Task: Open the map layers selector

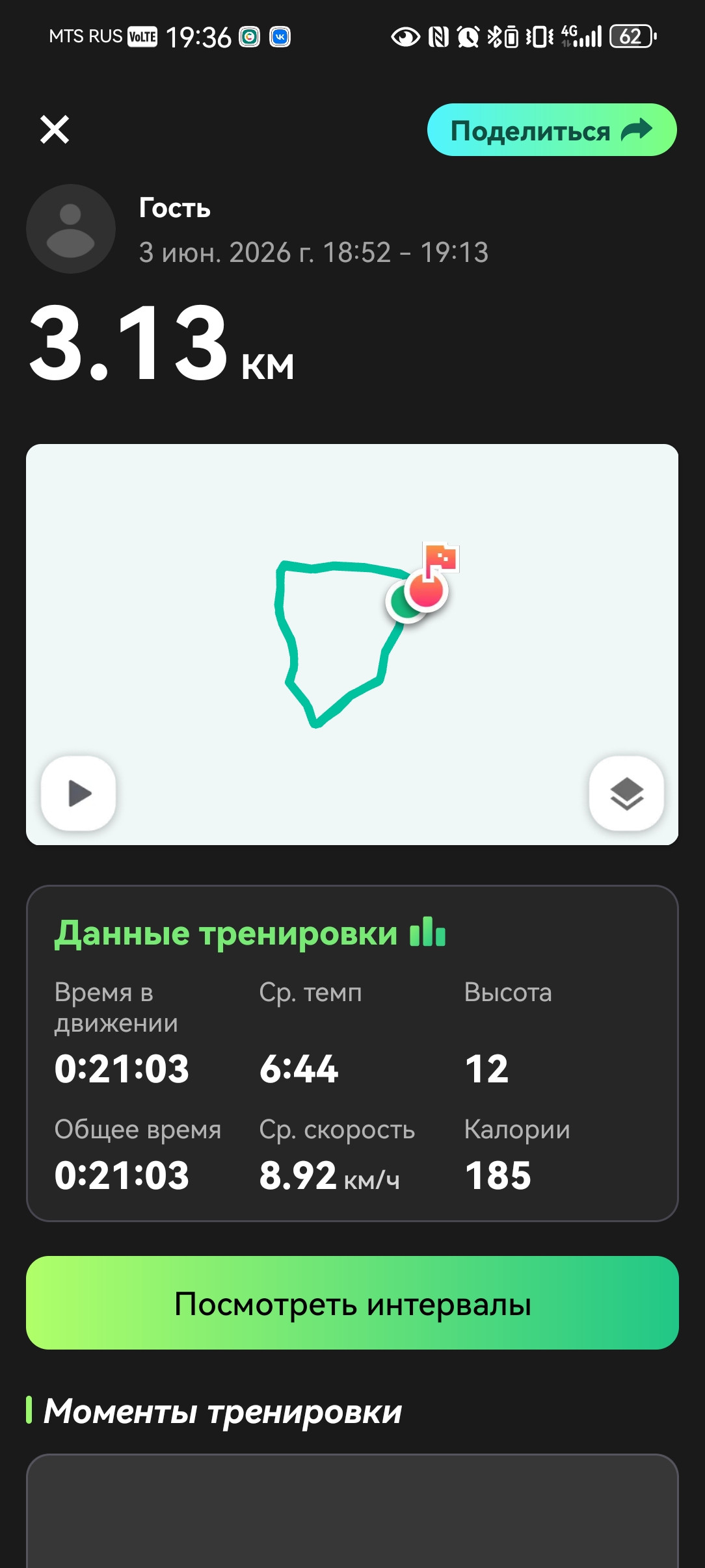Action: (x=626, y=793)
